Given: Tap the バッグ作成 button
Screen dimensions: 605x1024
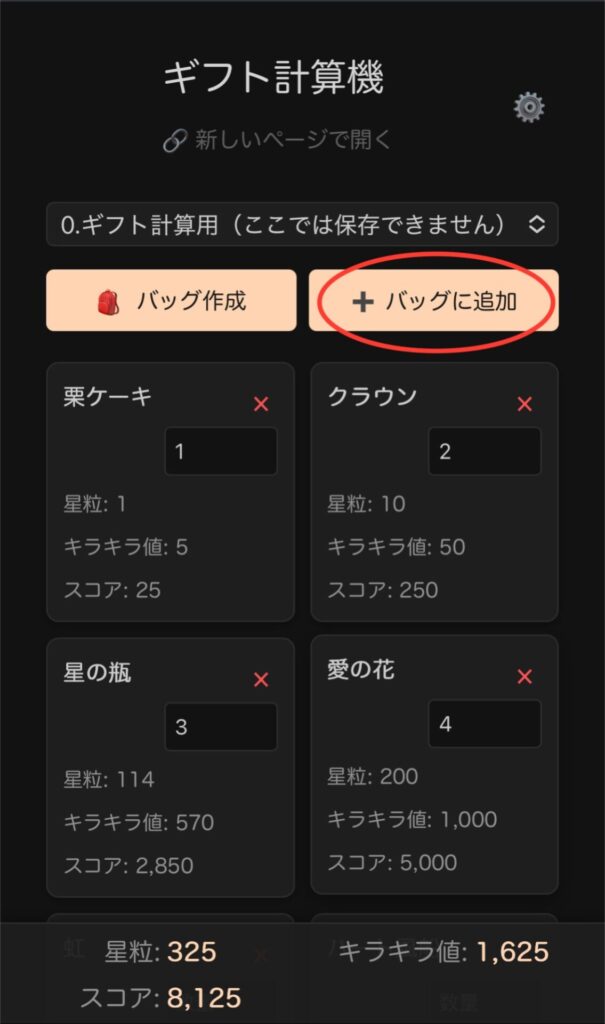Looking at the screenshot, I should pos(171,300).
